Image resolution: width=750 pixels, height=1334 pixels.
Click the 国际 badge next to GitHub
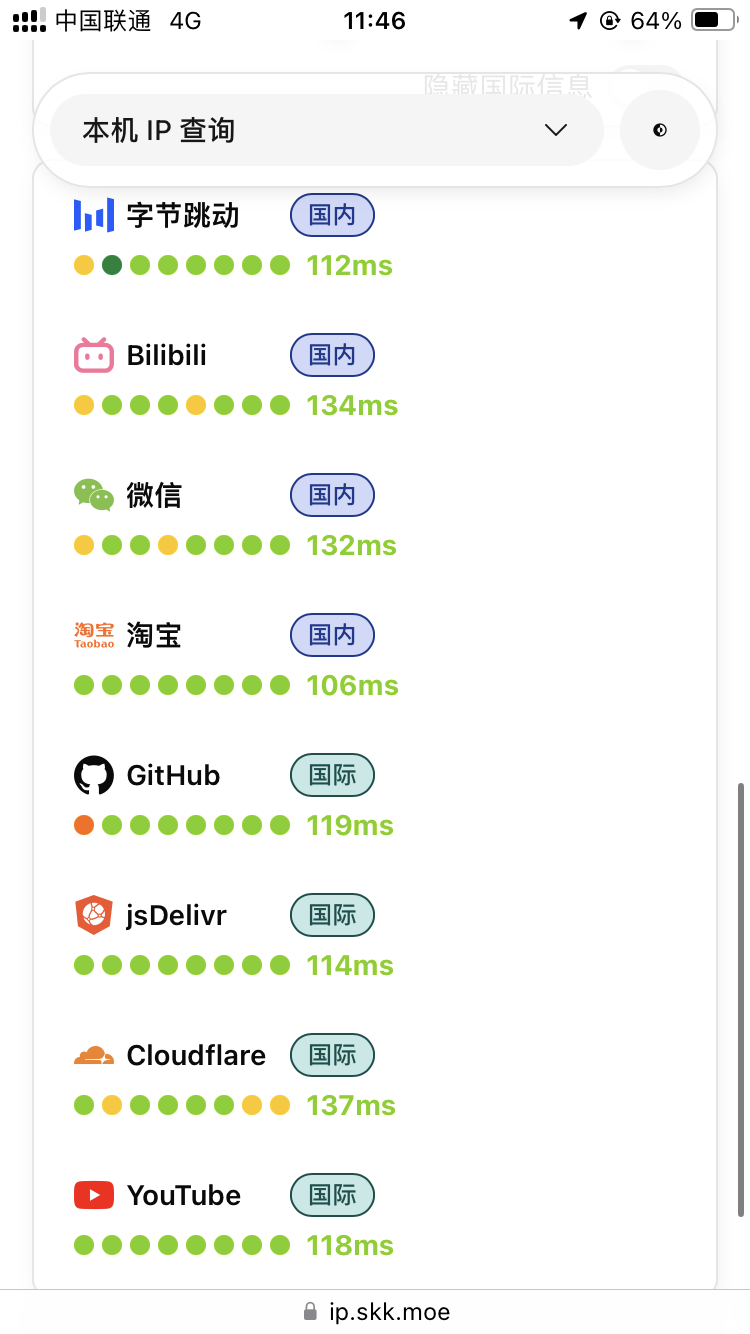pyautogui.click(x=332, y=774)
